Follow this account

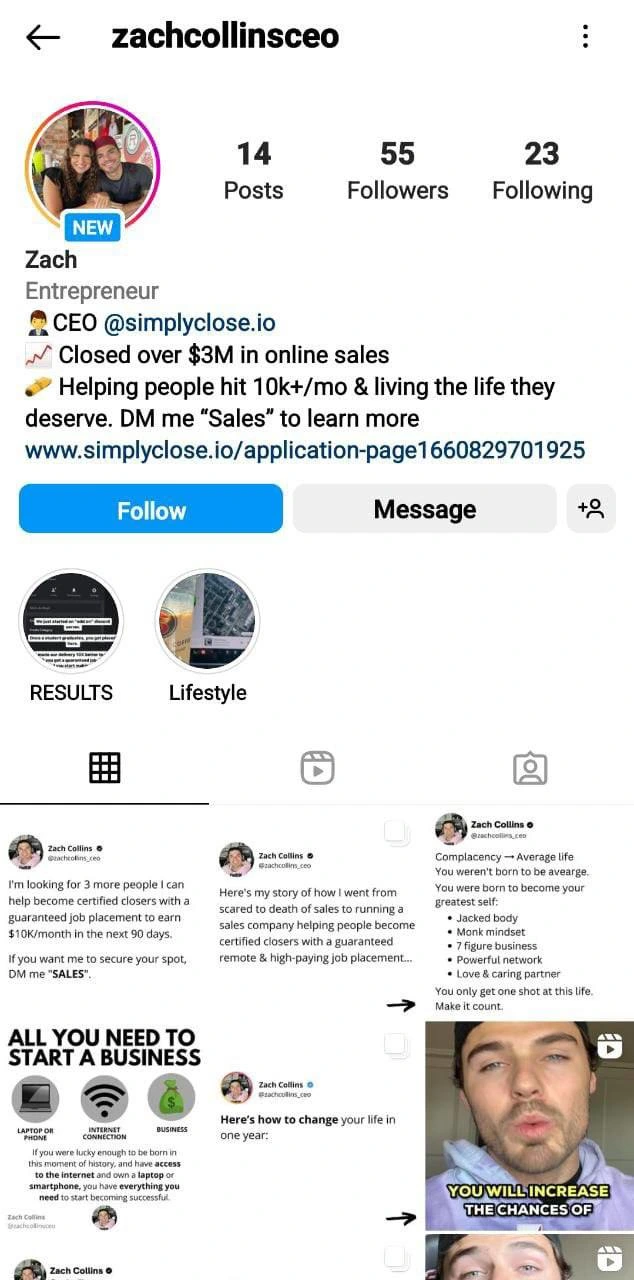pyautogui.click(x=151, y=510)
